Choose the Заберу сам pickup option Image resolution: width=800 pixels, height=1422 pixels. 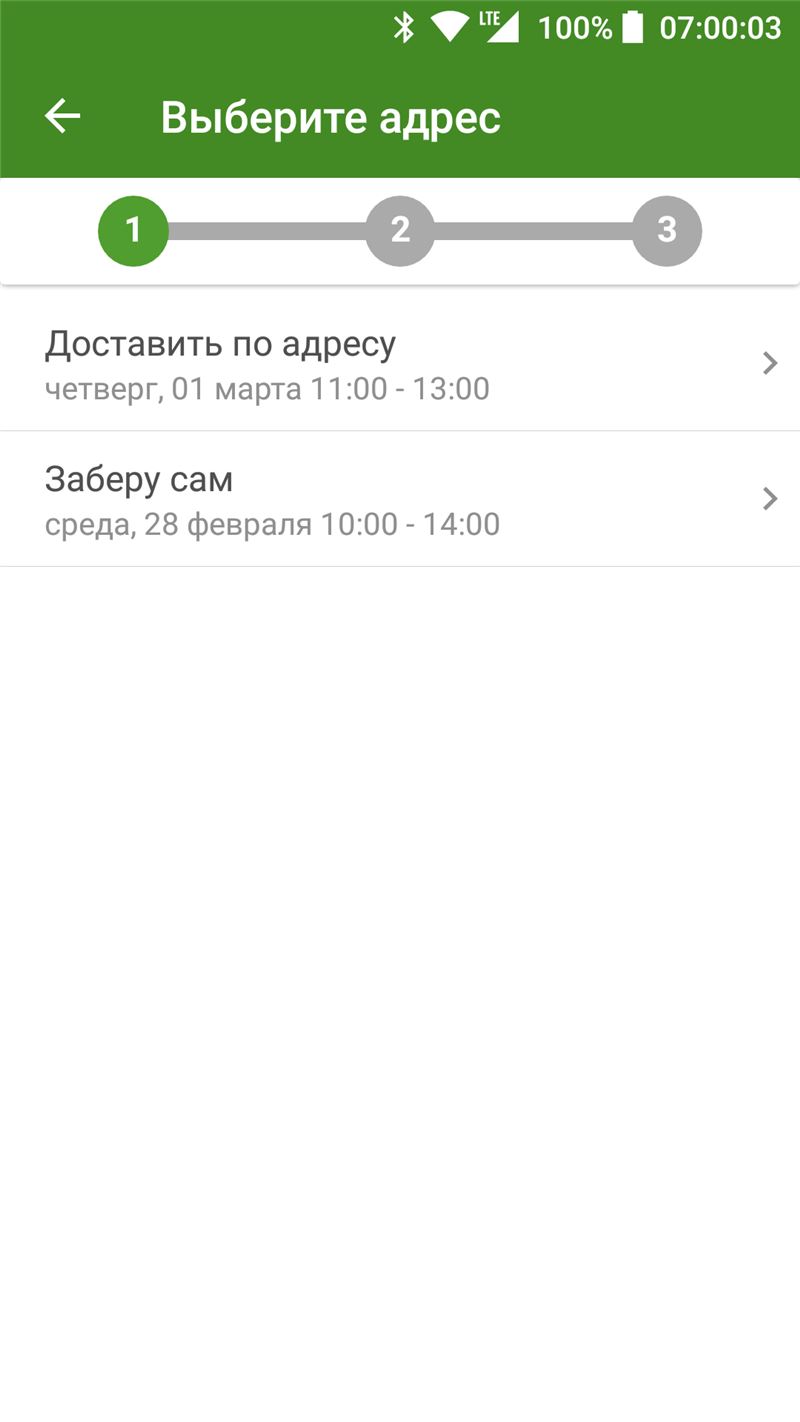click(x=400, y=499)
